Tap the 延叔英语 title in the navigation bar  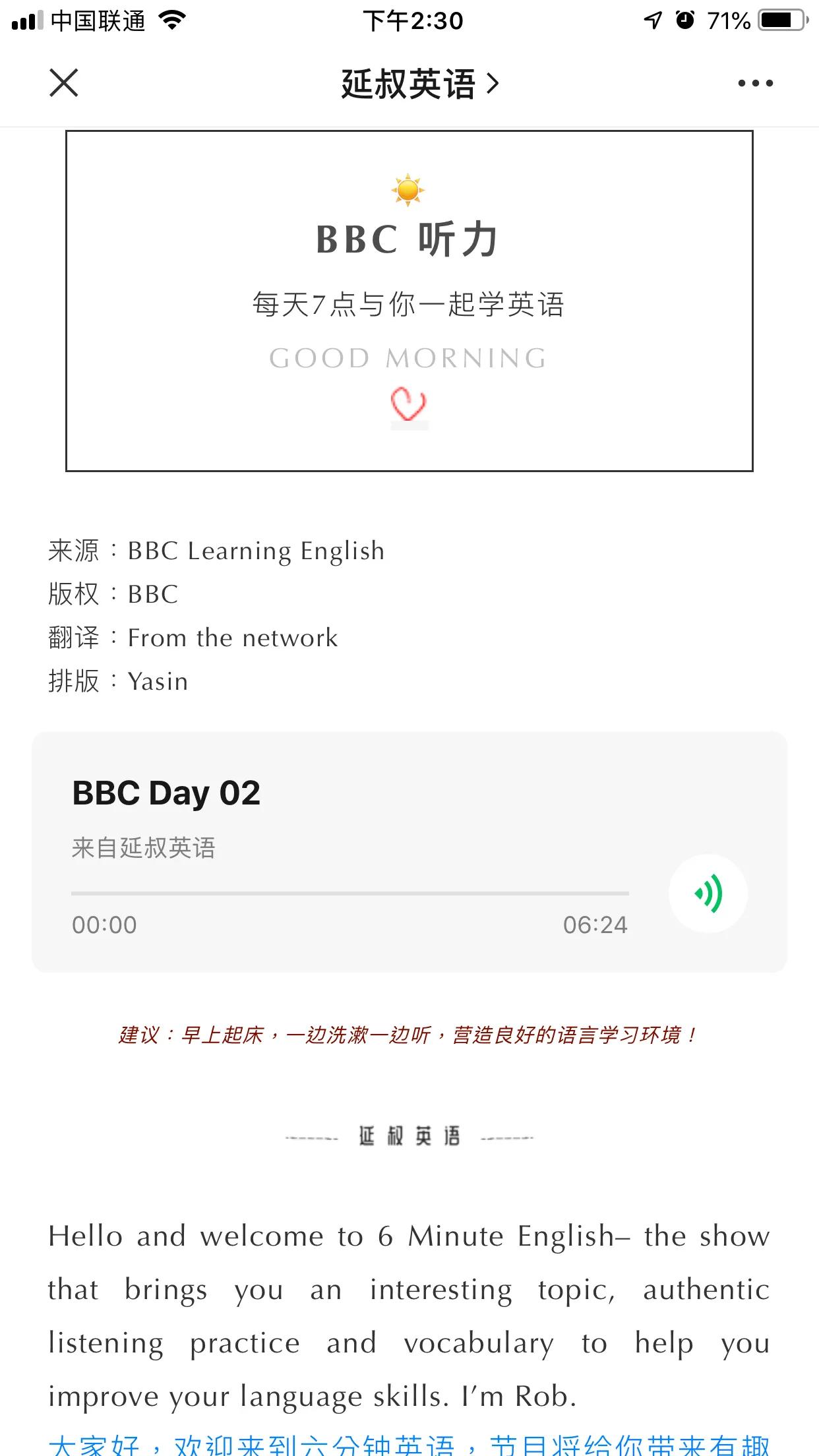pyautogui.click(x=409, y=82)
